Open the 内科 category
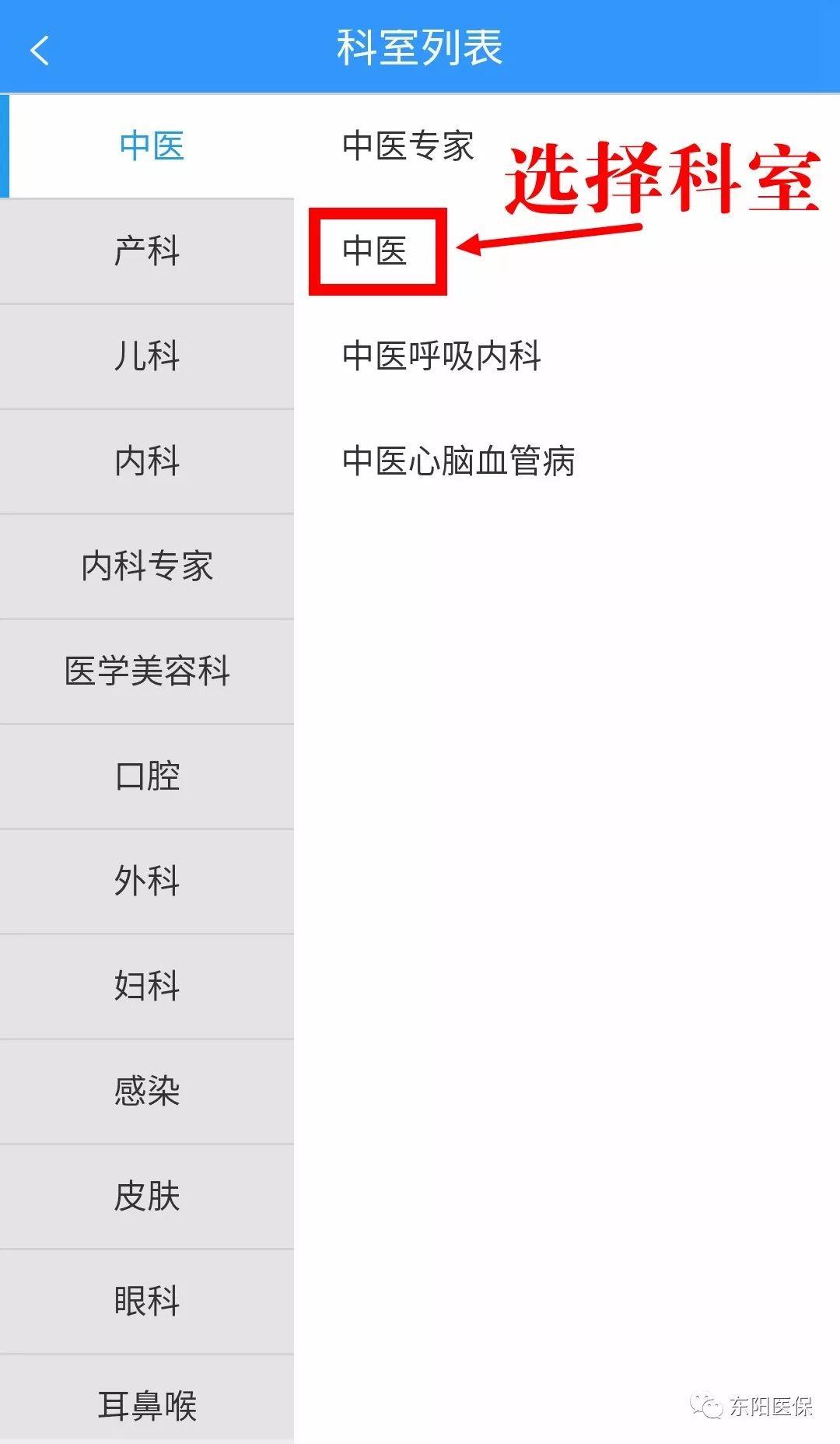840x1444 pixels. coord(147,461)
